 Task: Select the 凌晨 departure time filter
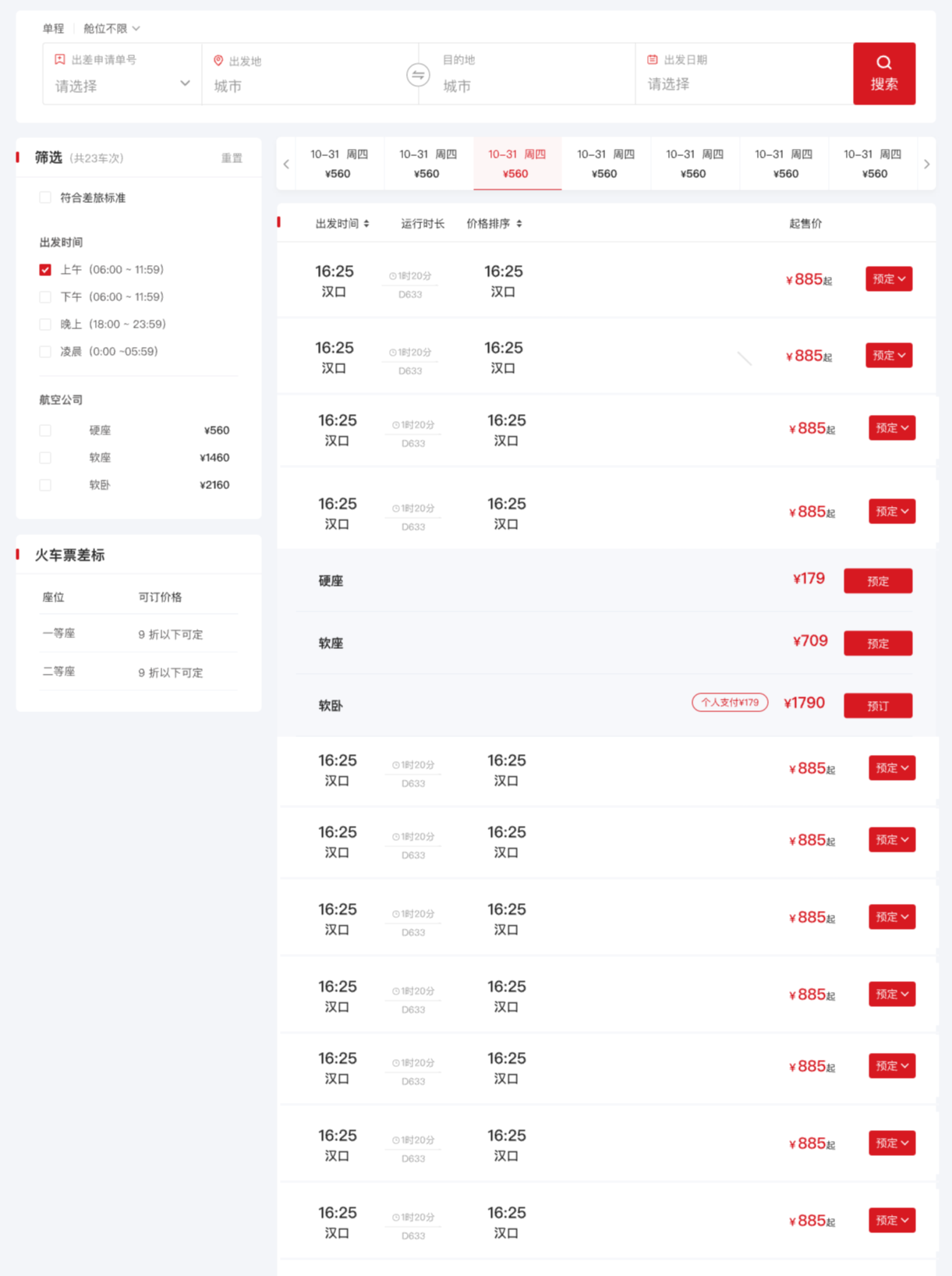45,352
